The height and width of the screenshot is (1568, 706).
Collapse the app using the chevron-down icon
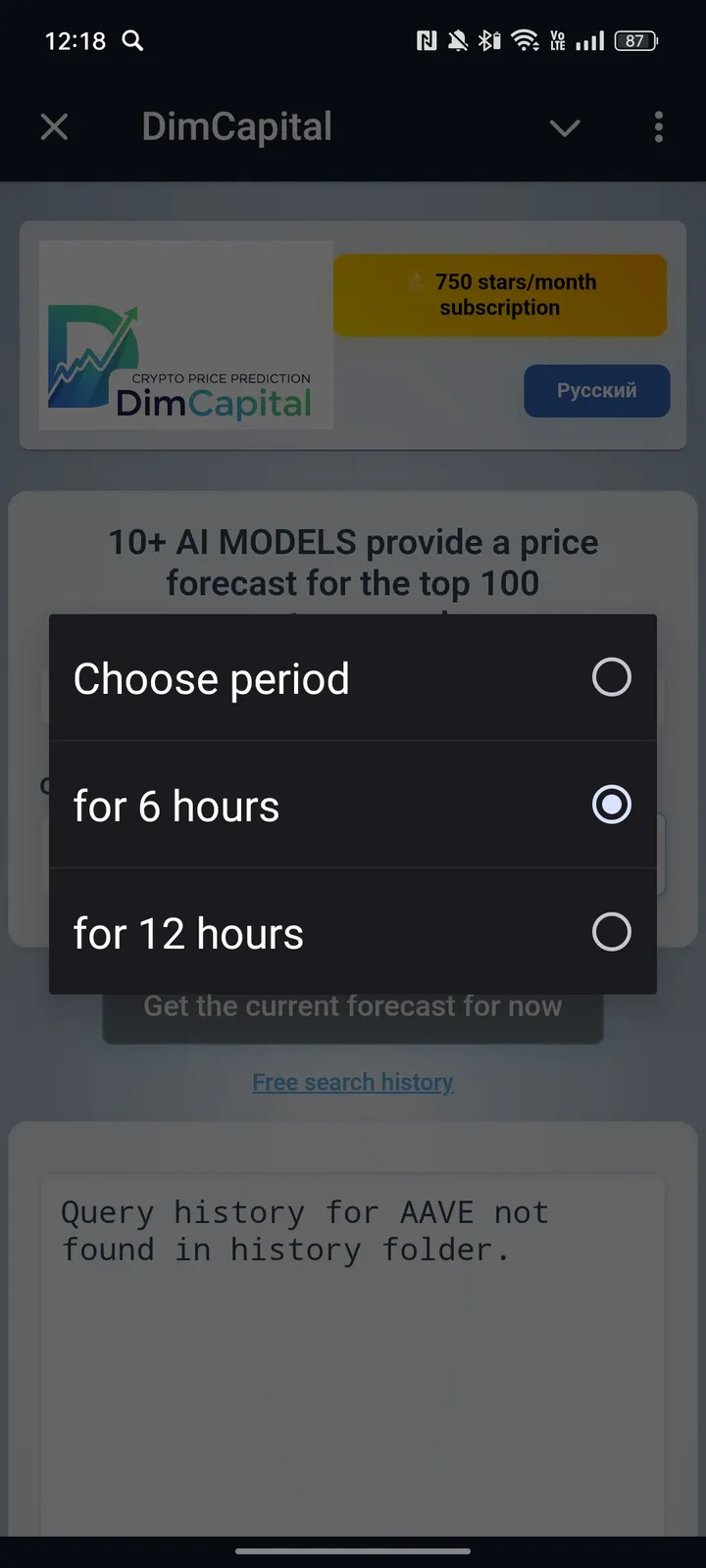click(565, 127)
